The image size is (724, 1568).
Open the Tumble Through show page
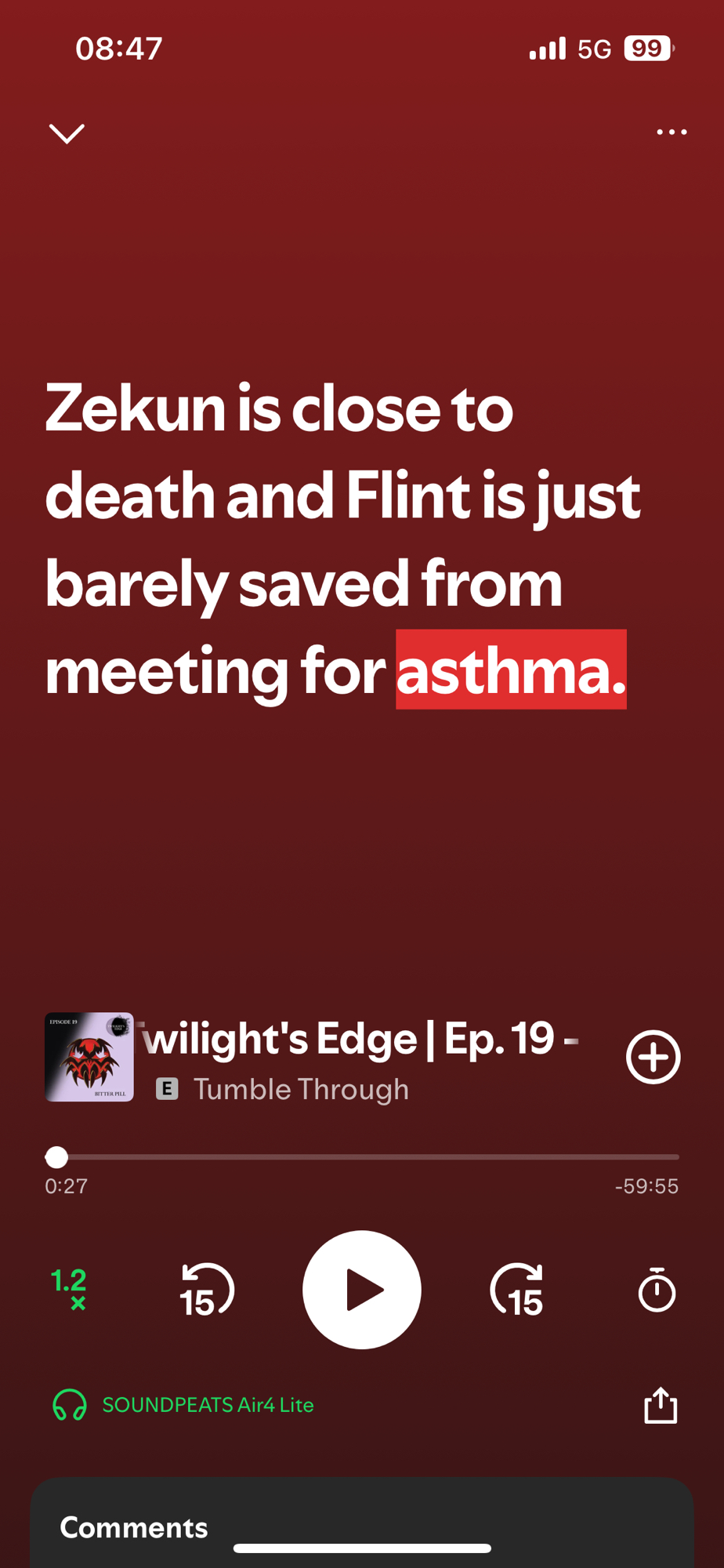[301, 1089]
